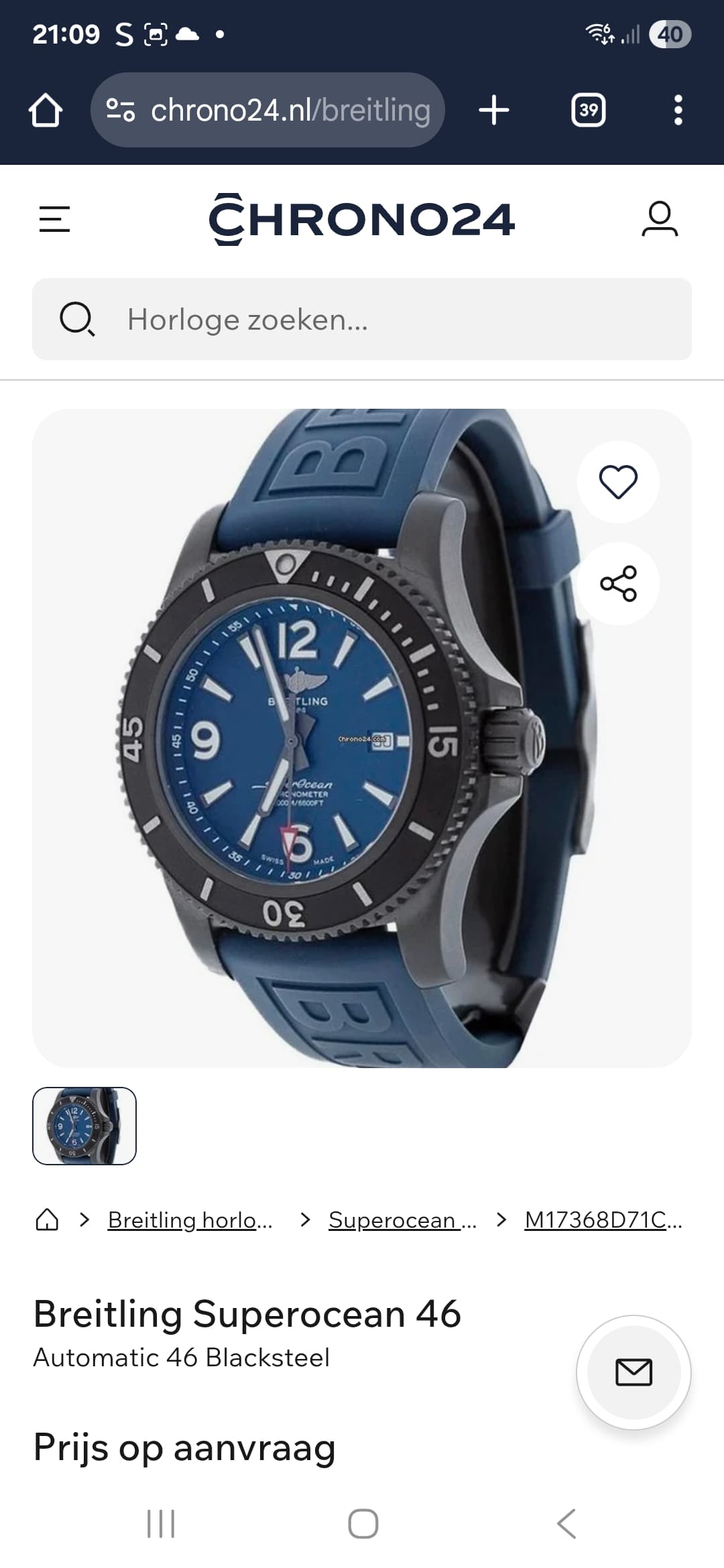Add the watch to favorites with the heart icon
The image size is (724, 1568).
tap(618, 482)
